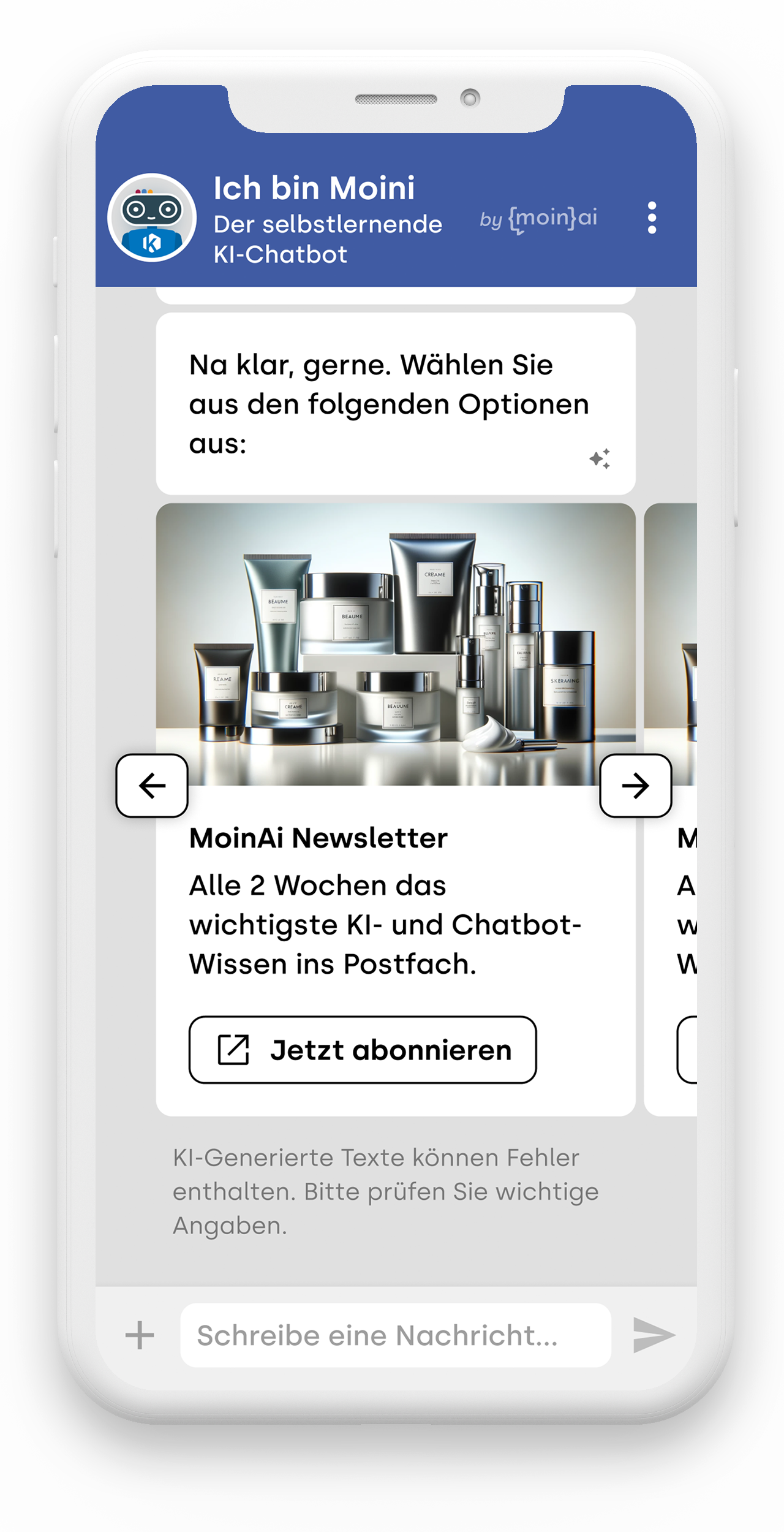
Task: Open the three-dot overflow menu
Action: [x=652, y=218]
